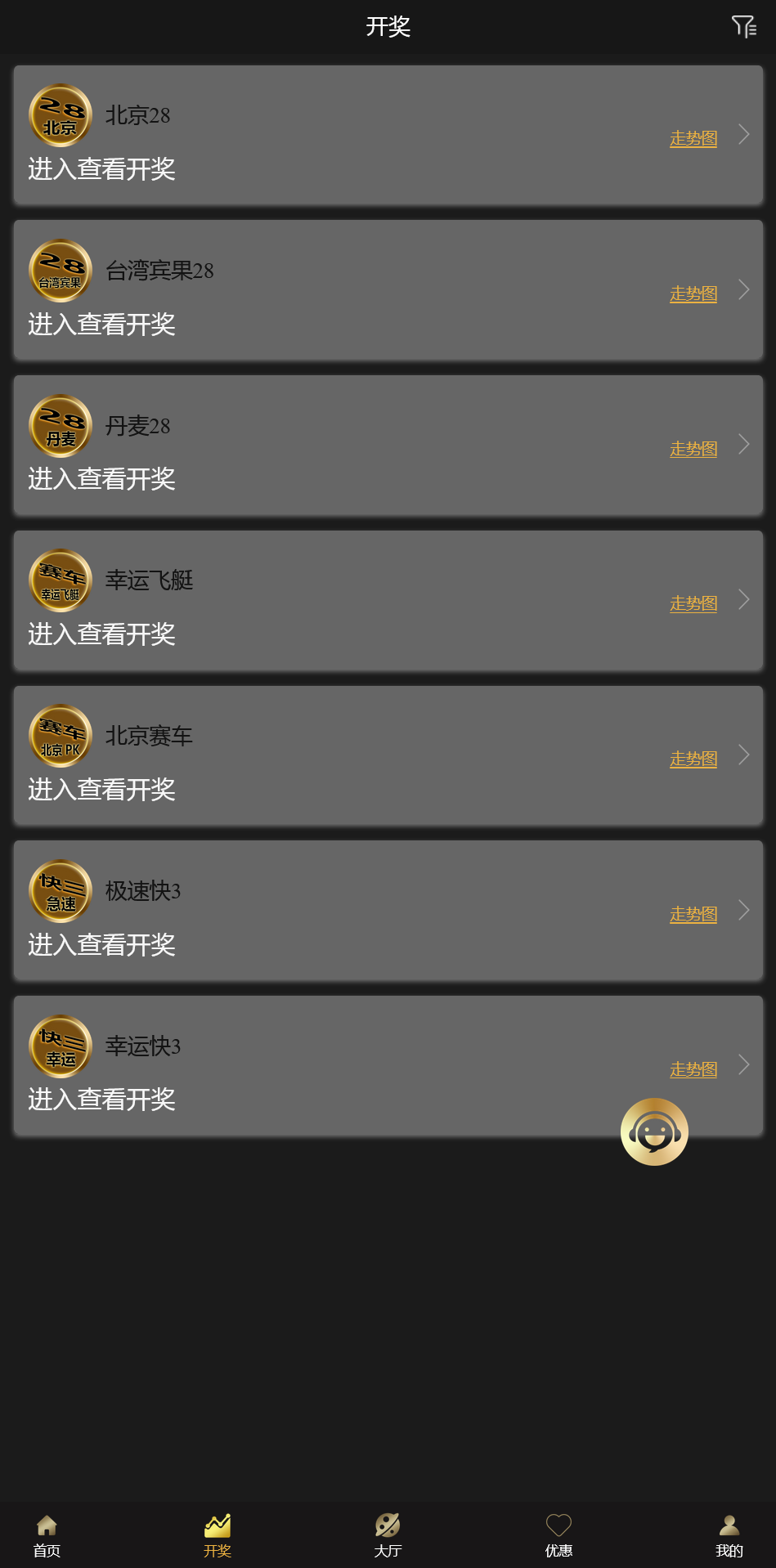Viewport: 776px width, 1568px height.
Task: Open the filter icon in top bar
Action: click(743, 26)
